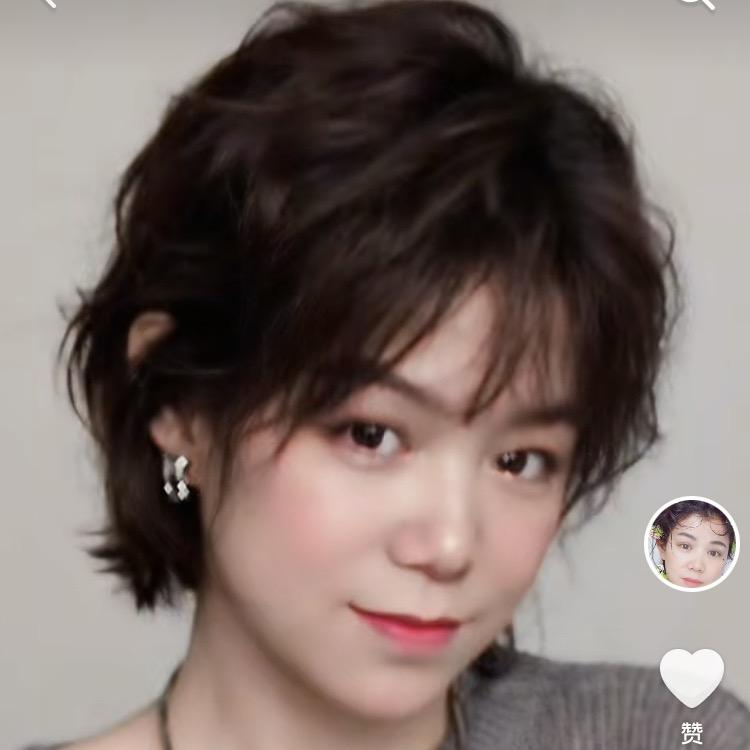
Task: Open the creator's profile avatar
Action: tap(691, 543)
